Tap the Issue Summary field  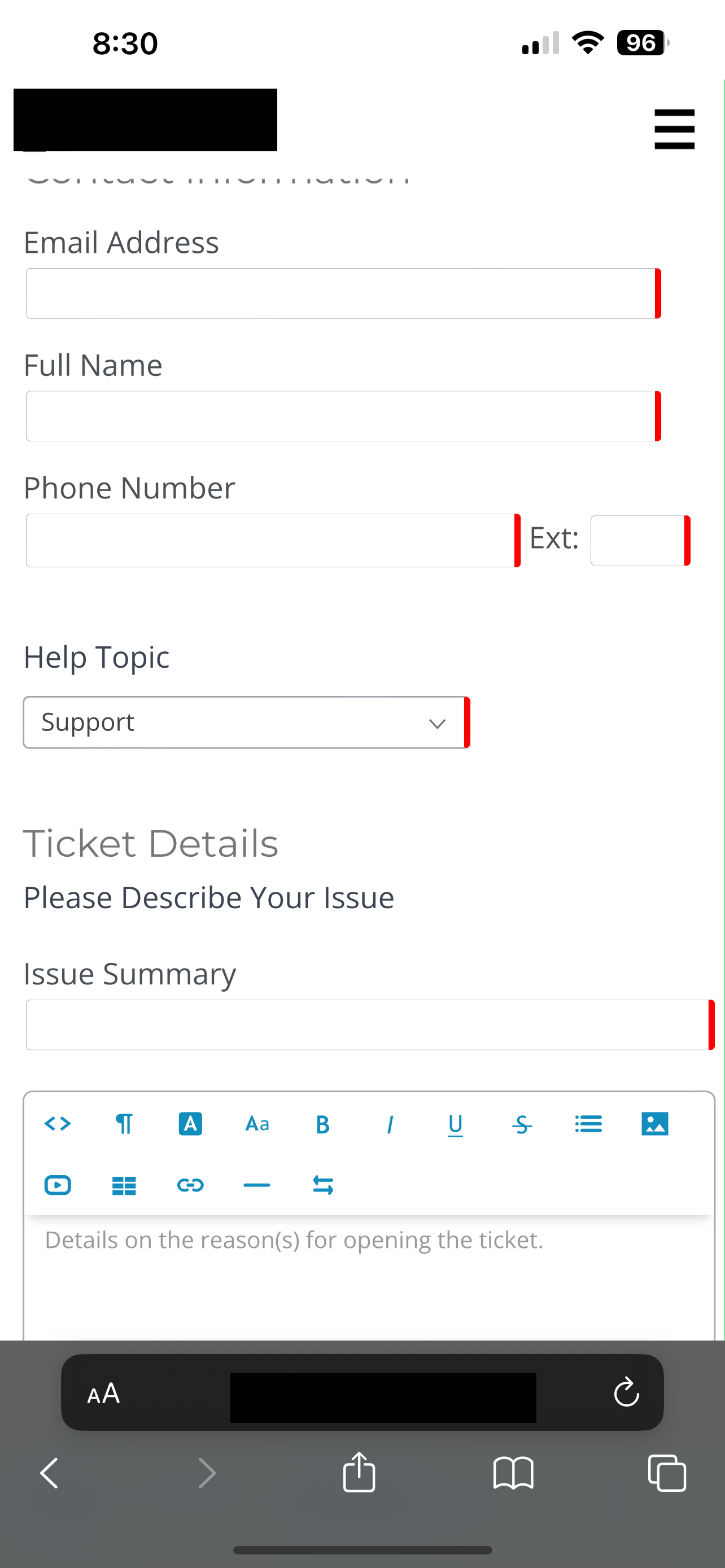click(367, 1025)
